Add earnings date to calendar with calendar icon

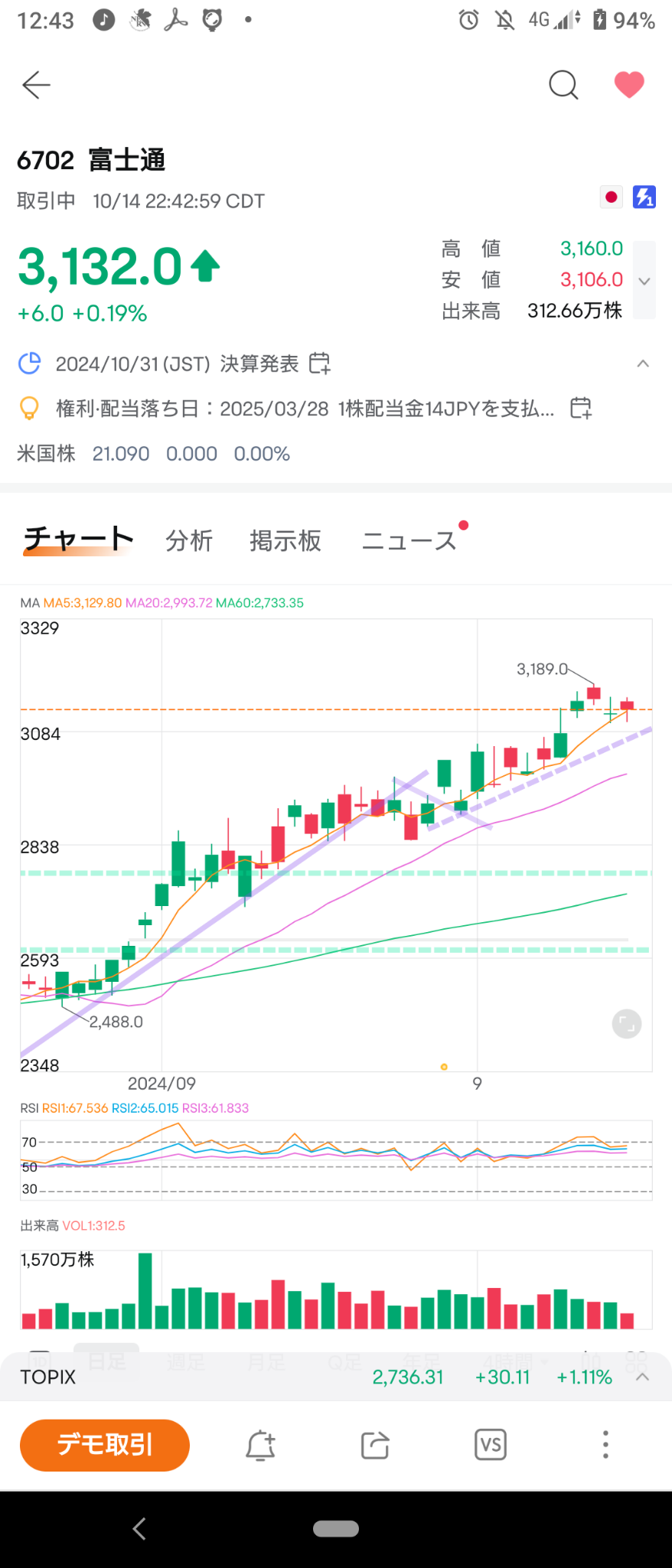pos(319,364)
